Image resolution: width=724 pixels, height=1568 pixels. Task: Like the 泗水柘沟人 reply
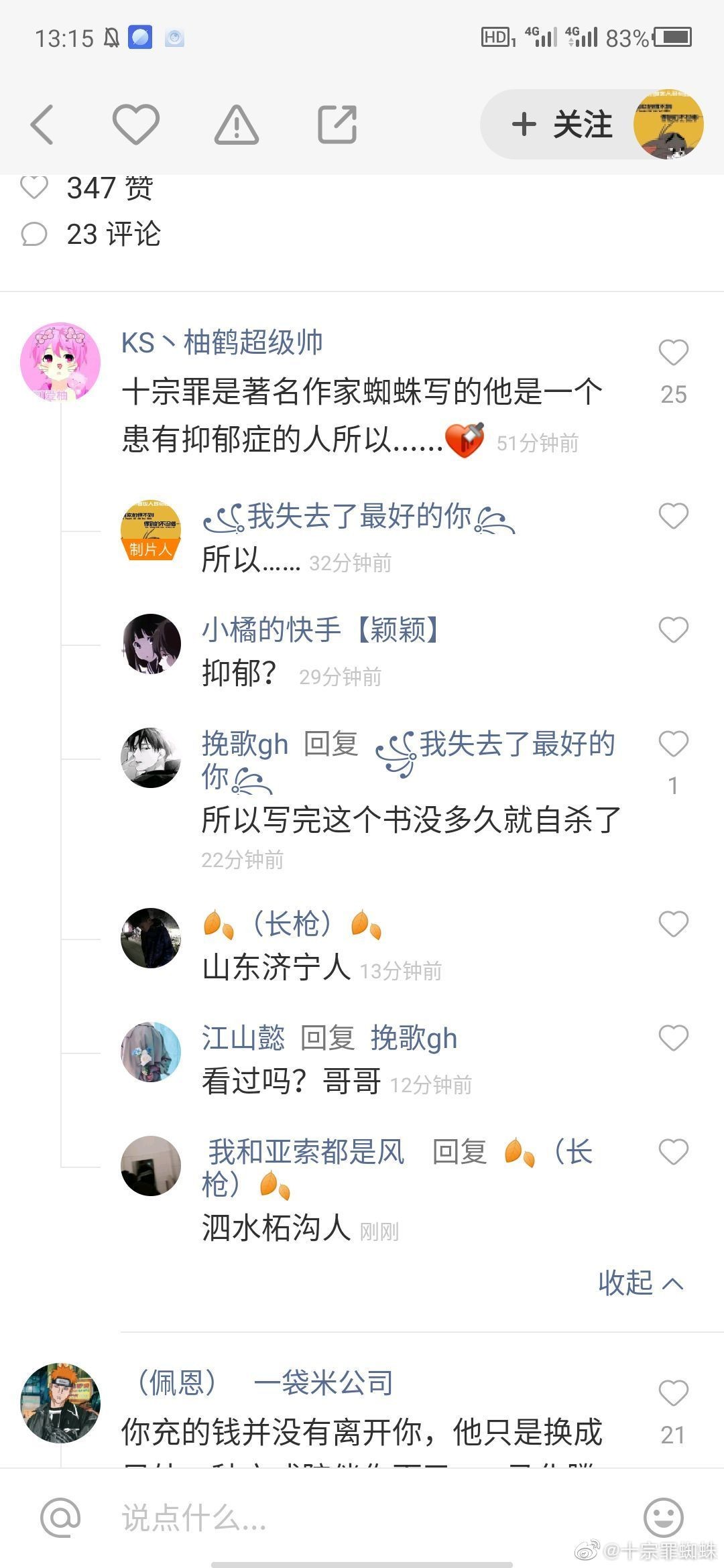[x=673, y=1152]
